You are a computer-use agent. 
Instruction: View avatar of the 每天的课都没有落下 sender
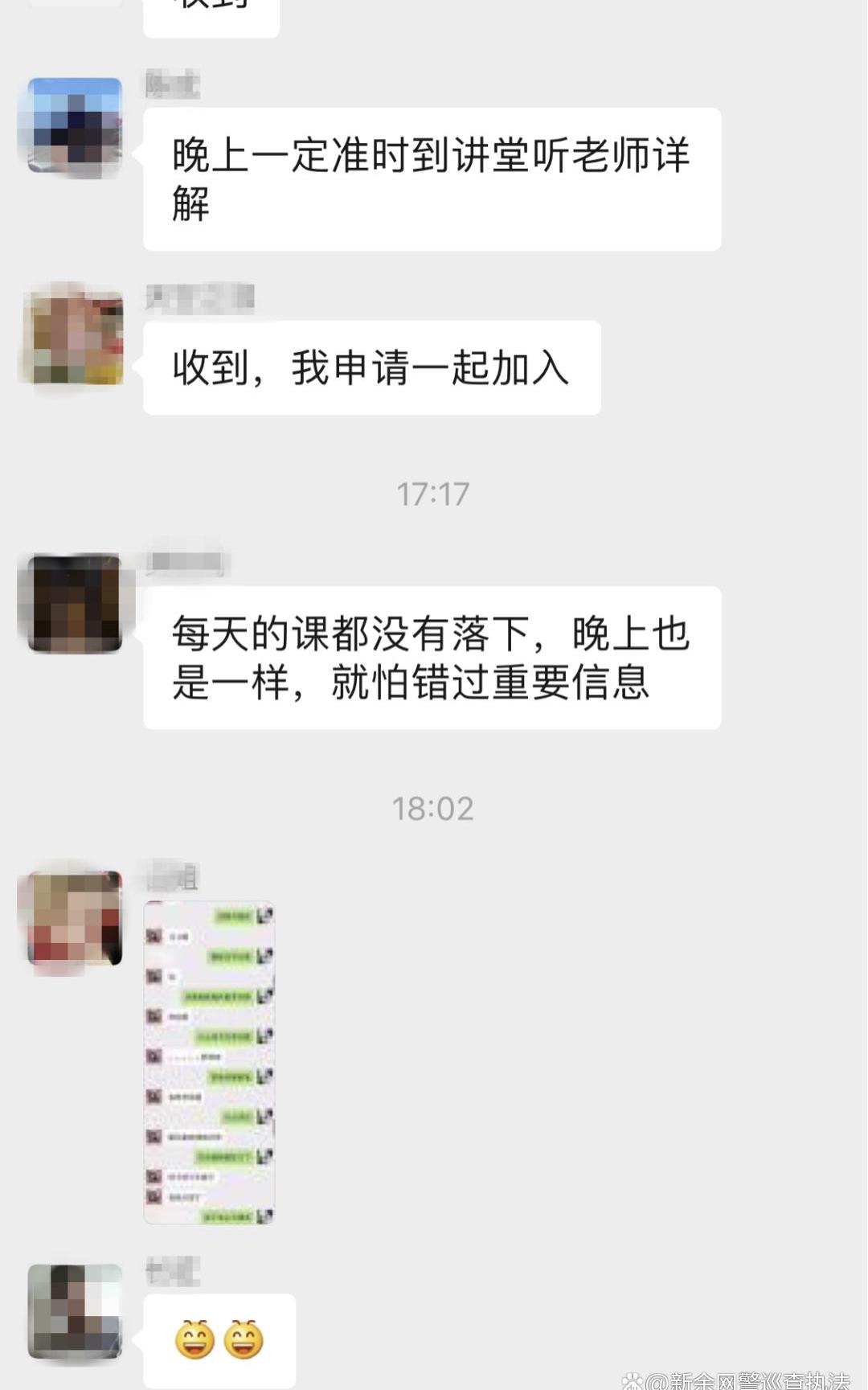(x=75, y=603)
